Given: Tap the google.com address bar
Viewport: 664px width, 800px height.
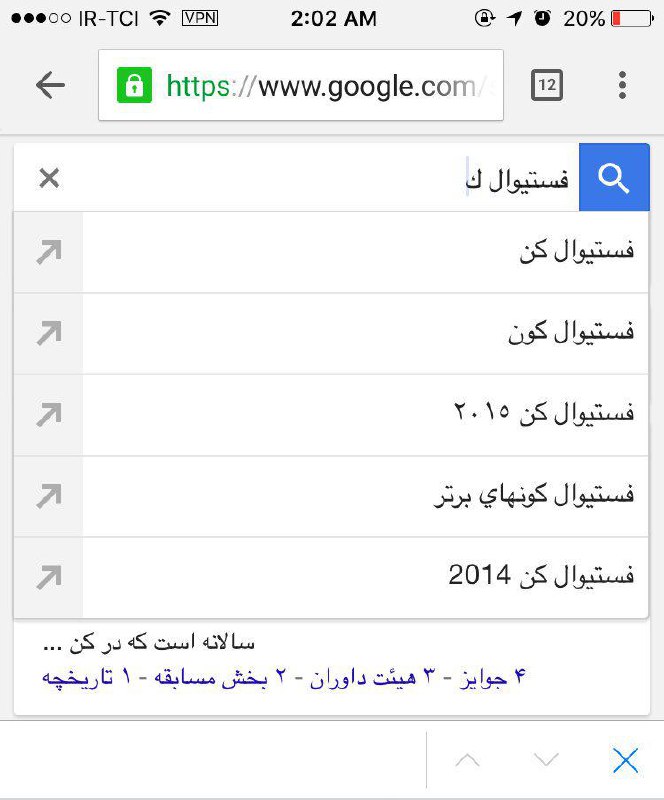Looking at the screenshot, I should (x=300, y=86).
